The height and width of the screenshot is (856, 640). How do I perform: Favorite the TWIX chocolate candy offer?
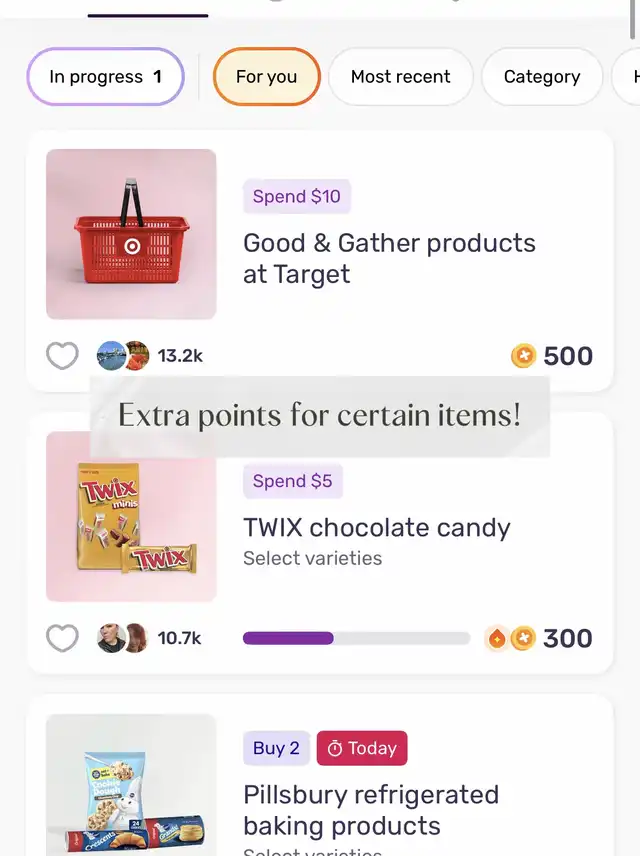(x=63, y=638)
